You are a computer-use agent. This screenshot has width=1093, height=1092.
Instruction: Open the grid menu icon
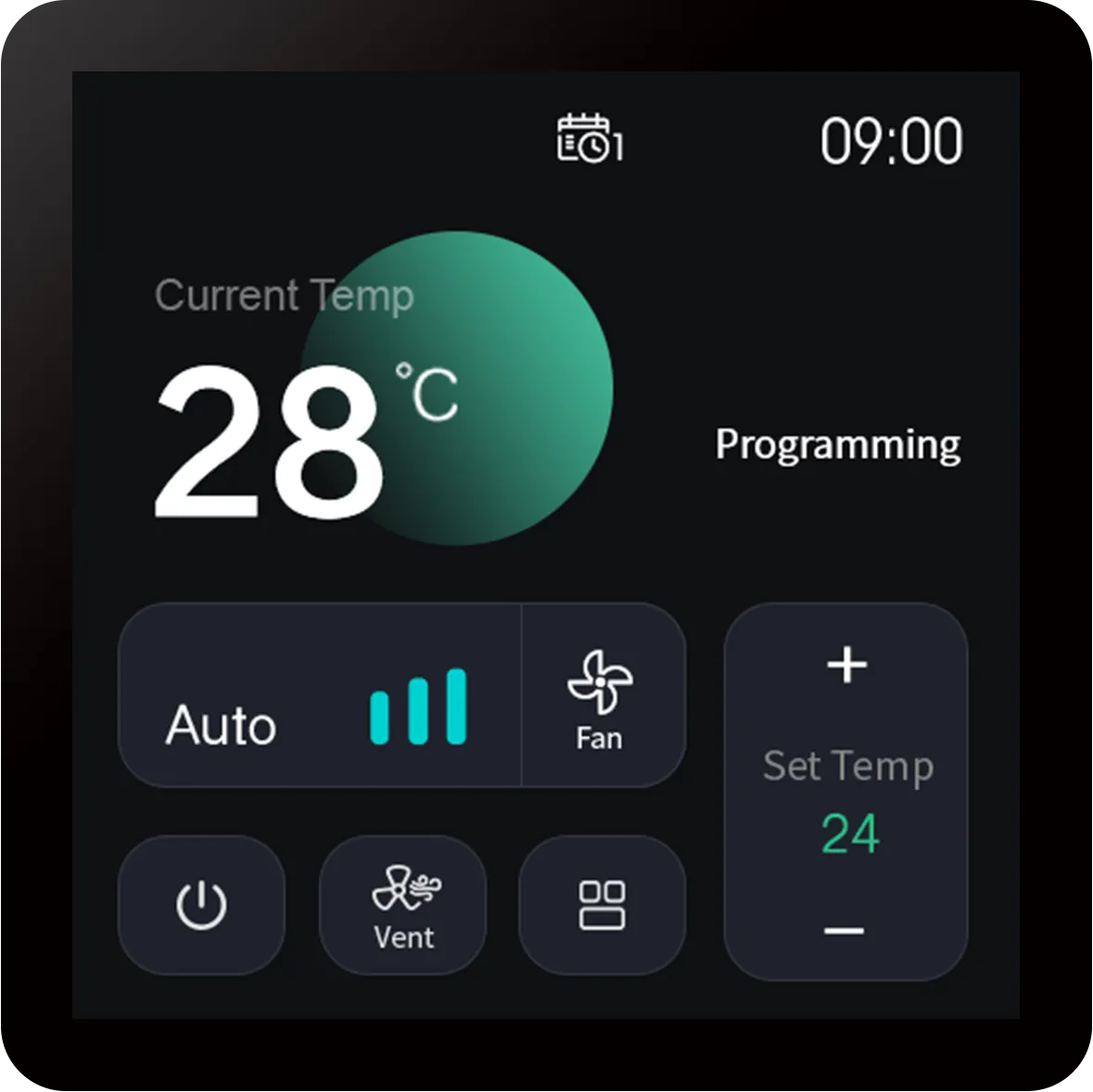point(602,905)
